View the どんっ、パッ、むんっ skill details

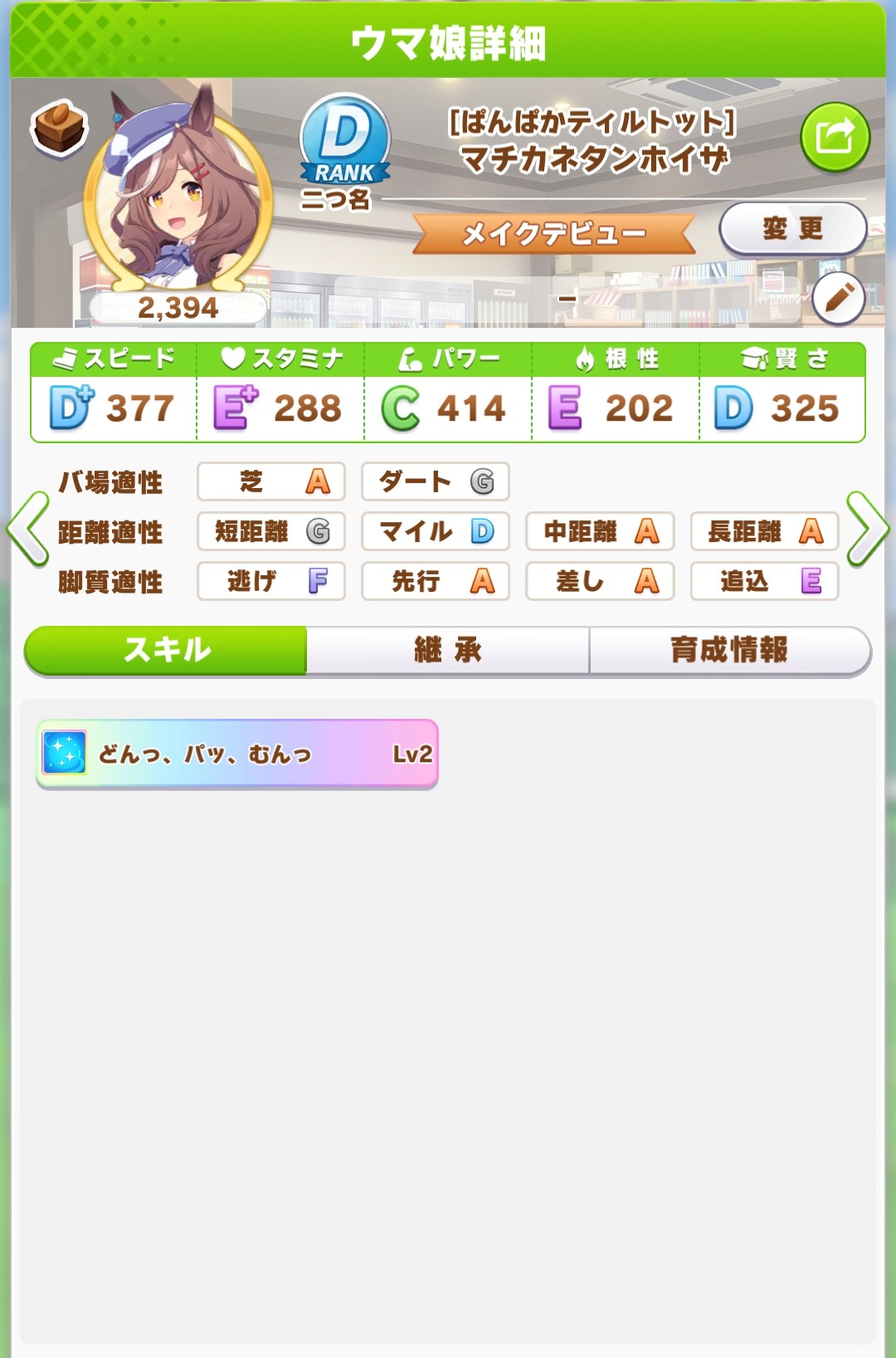(237, 754)
